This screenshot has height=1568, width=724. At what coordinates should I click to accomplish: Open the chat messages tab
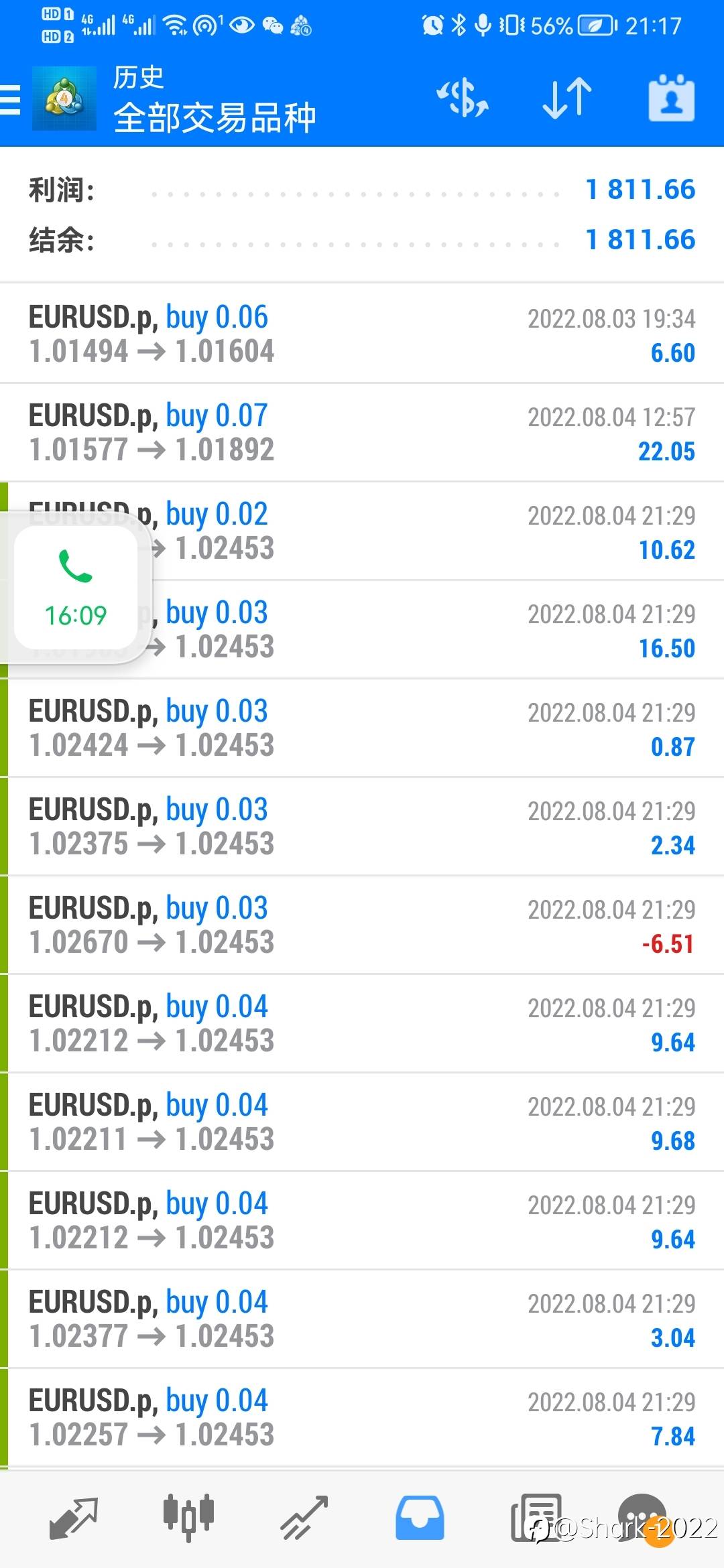(642, 1517)
